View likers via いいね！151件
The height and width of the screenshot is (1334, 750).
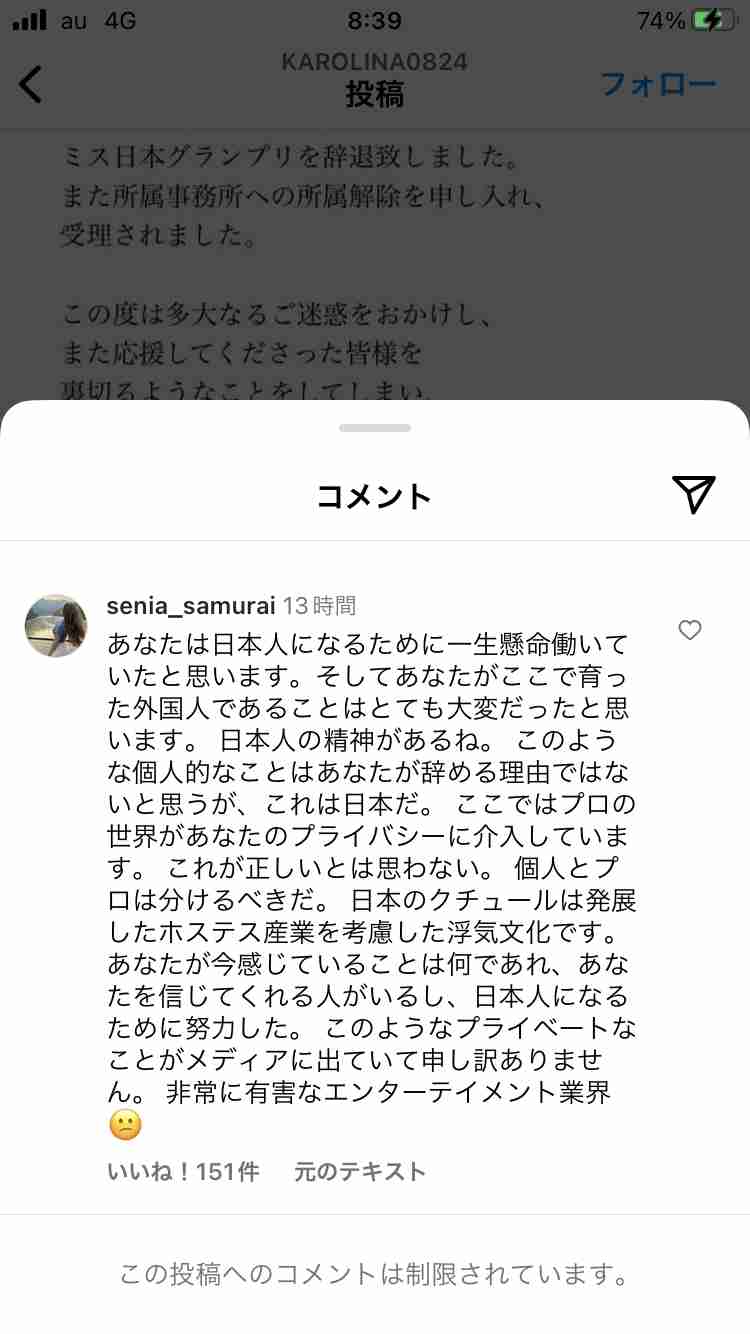pyautogui.click(x=183, y=1173)
